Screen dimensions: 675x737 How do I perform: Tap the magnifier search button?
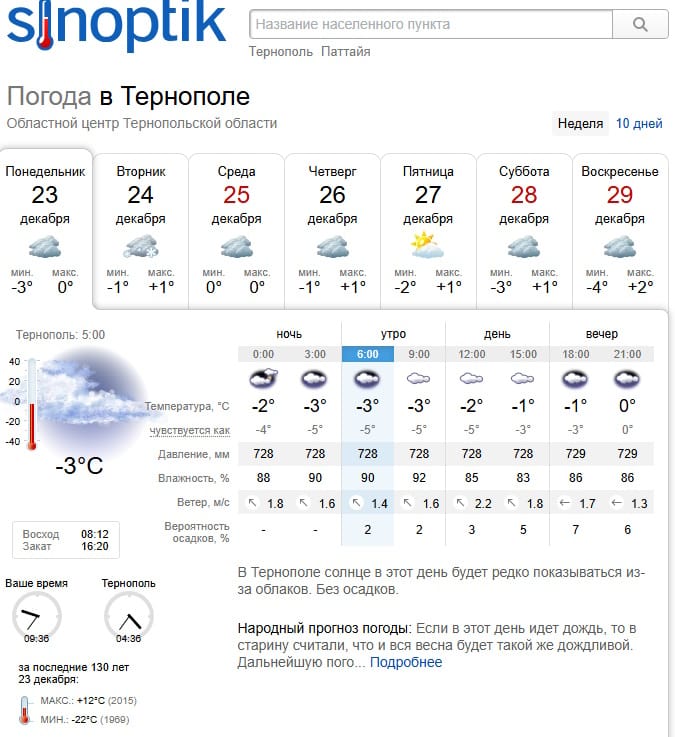pos(639,24)
